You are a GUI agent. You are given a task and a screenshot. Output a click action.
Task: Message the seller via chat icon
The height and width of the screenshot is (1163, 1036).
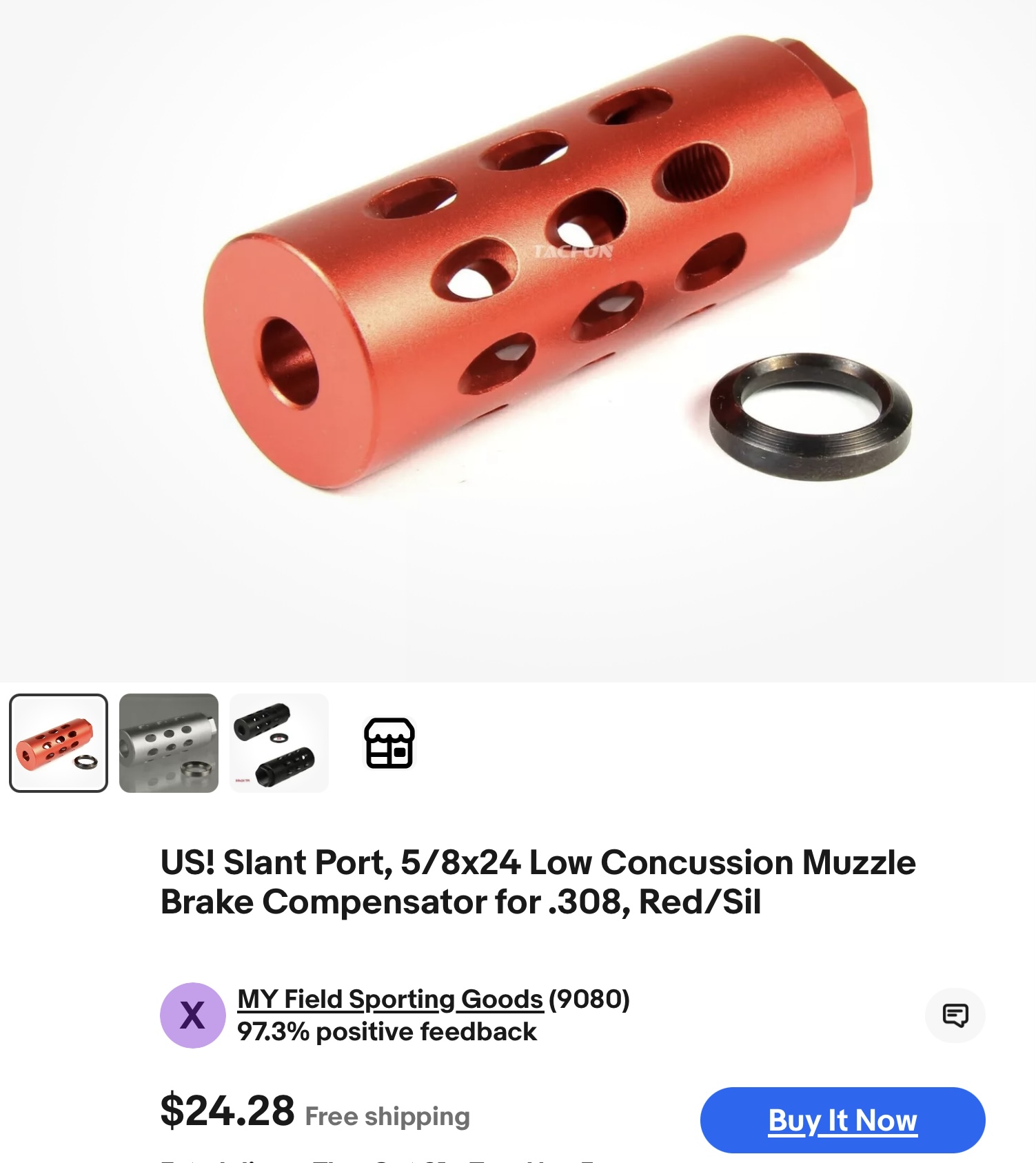pos(955,1015)
